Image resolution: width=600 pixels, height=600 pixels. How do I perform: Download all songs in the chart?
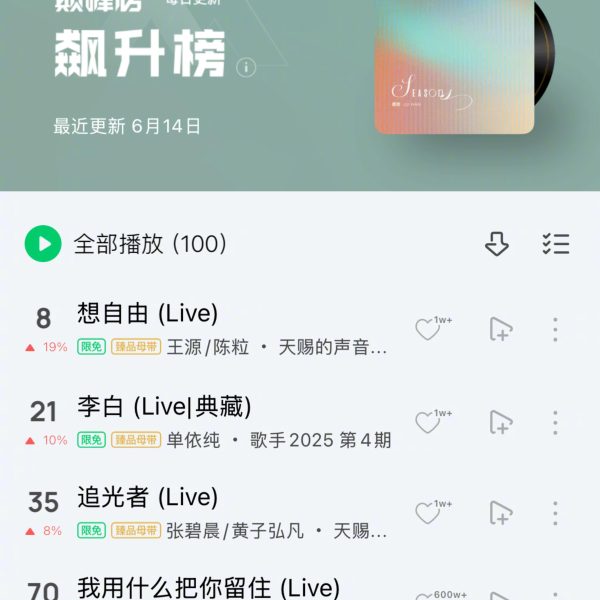[x=497, y=244]
